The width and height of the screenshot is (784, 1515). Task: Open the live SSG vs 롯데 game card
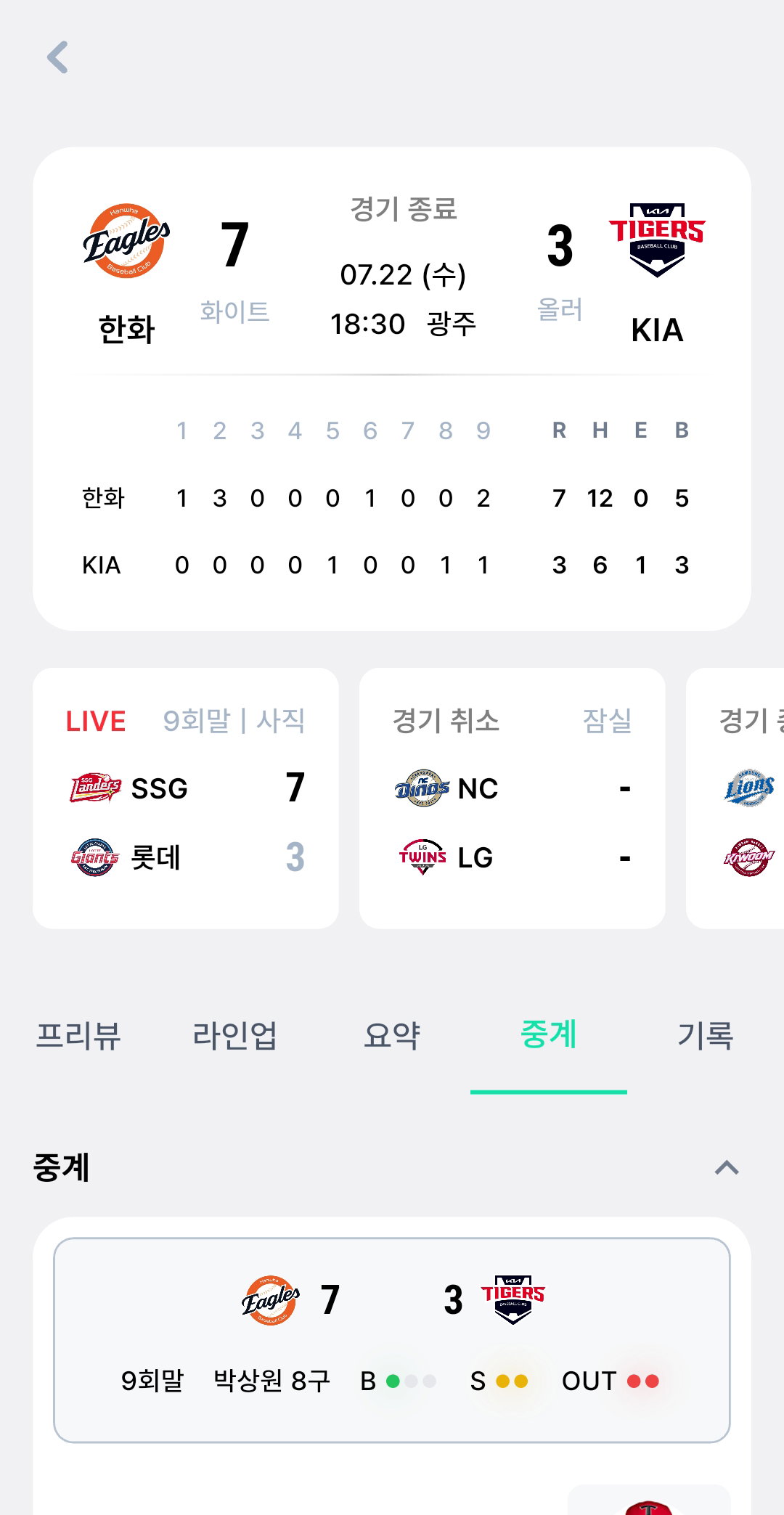[x=186, y=798]
